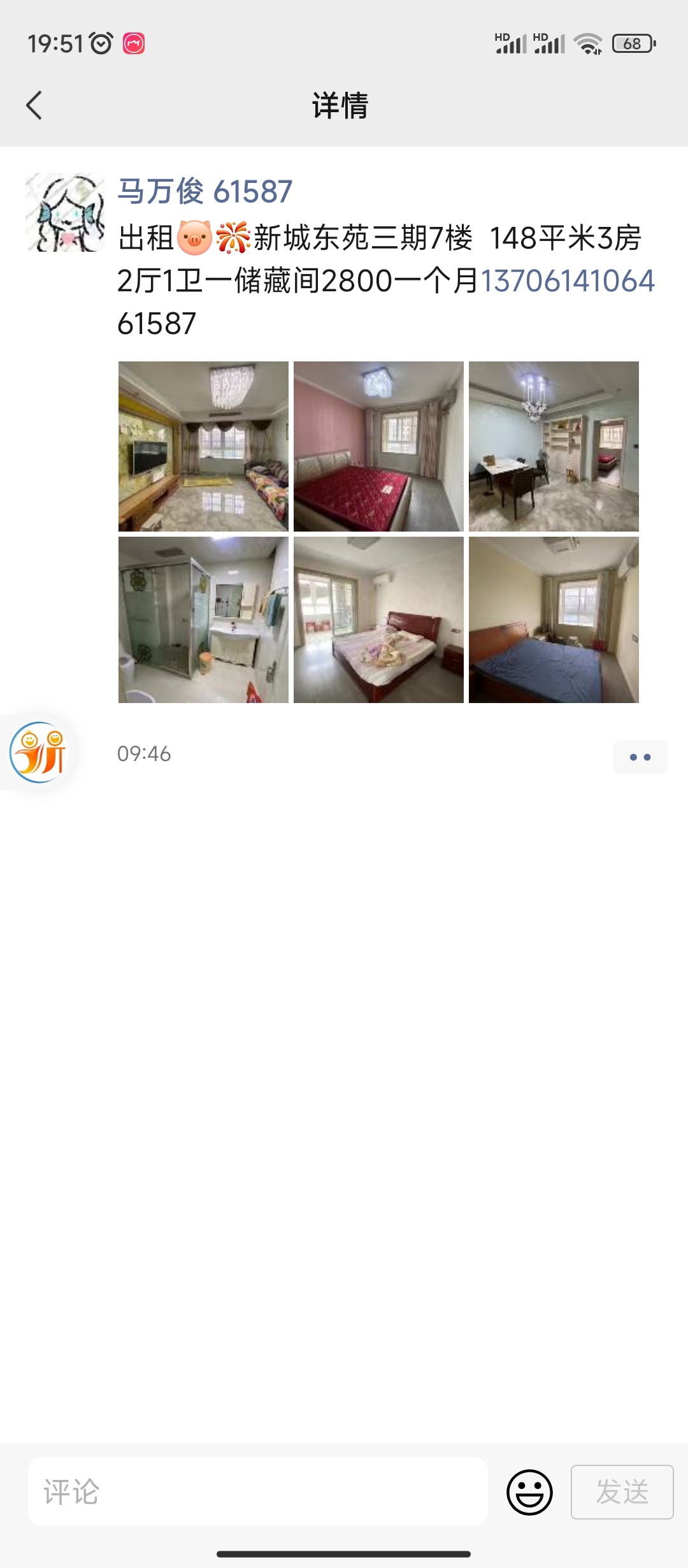This screenshot has height=1568, width=688.
Task: Open the dining room chandelier photo
Action: (554, 446)
